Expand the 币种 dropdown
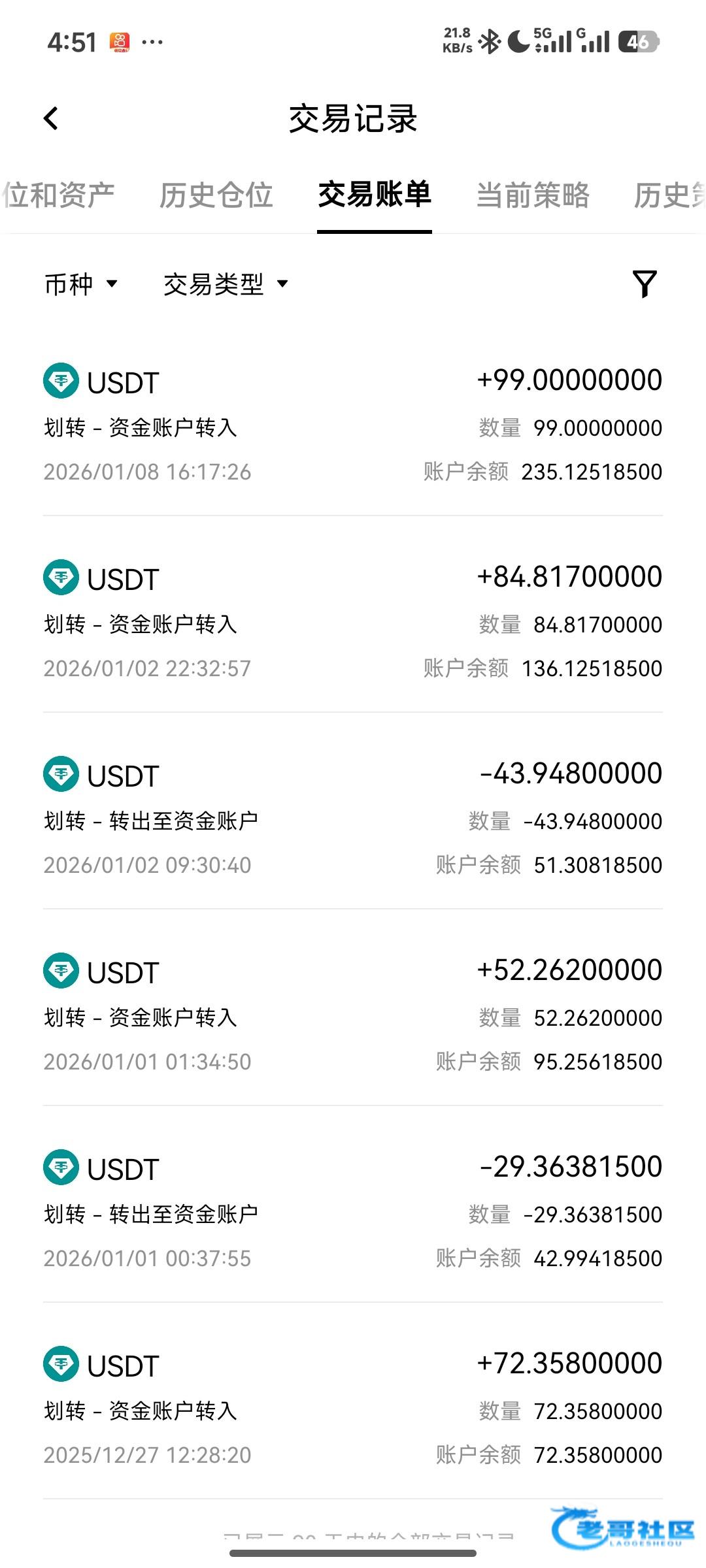The width and height of the screenshot is (706, 1568). click(81, 284)
